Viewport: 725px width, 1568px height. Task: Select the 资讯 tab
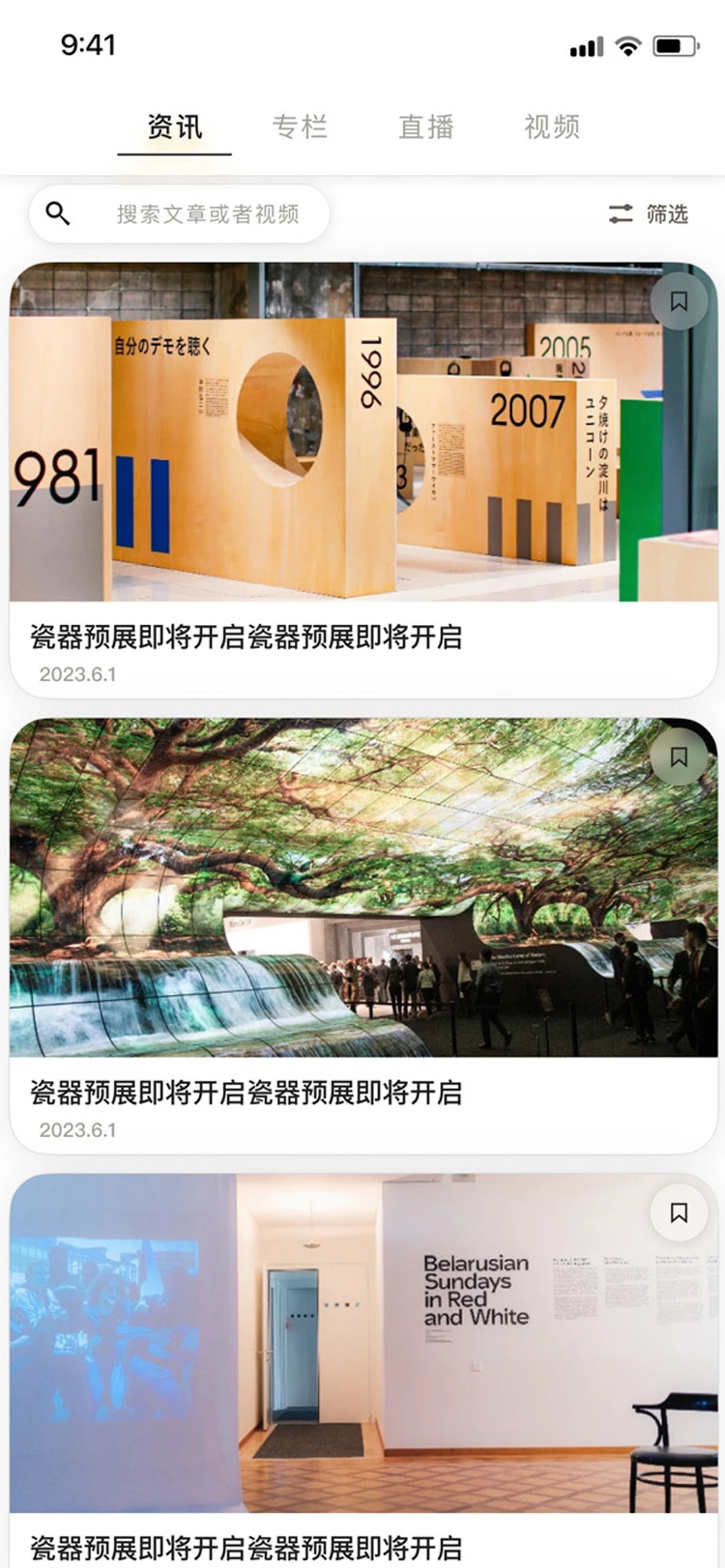point(175,127)
